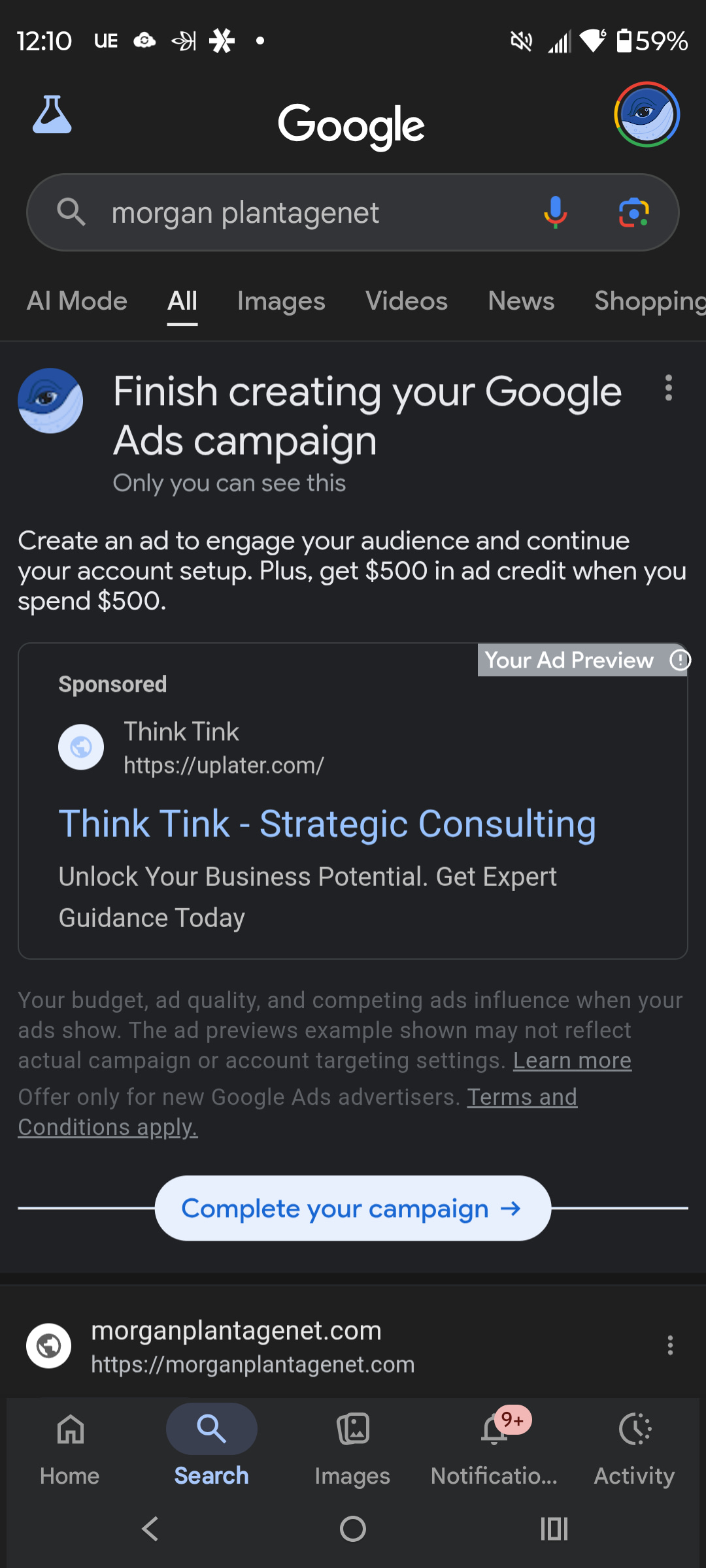The width and height of the screenshot is (706, 1568).
Task: Tap the info icon on Your Ad Preview
Action: coord(680,660)
